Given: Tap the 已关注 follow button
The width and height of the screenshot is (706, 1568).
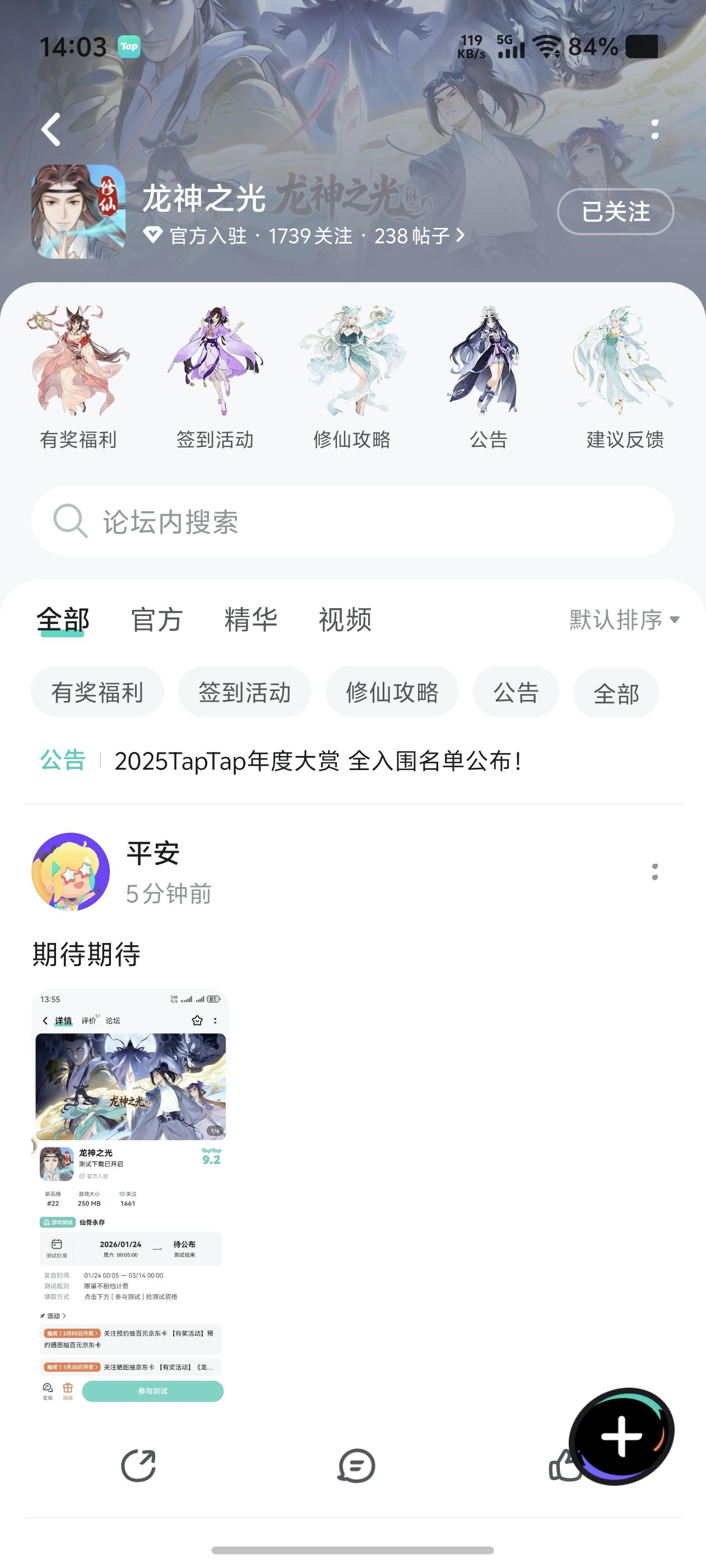Looking at the screenshot, I should 615,212.
